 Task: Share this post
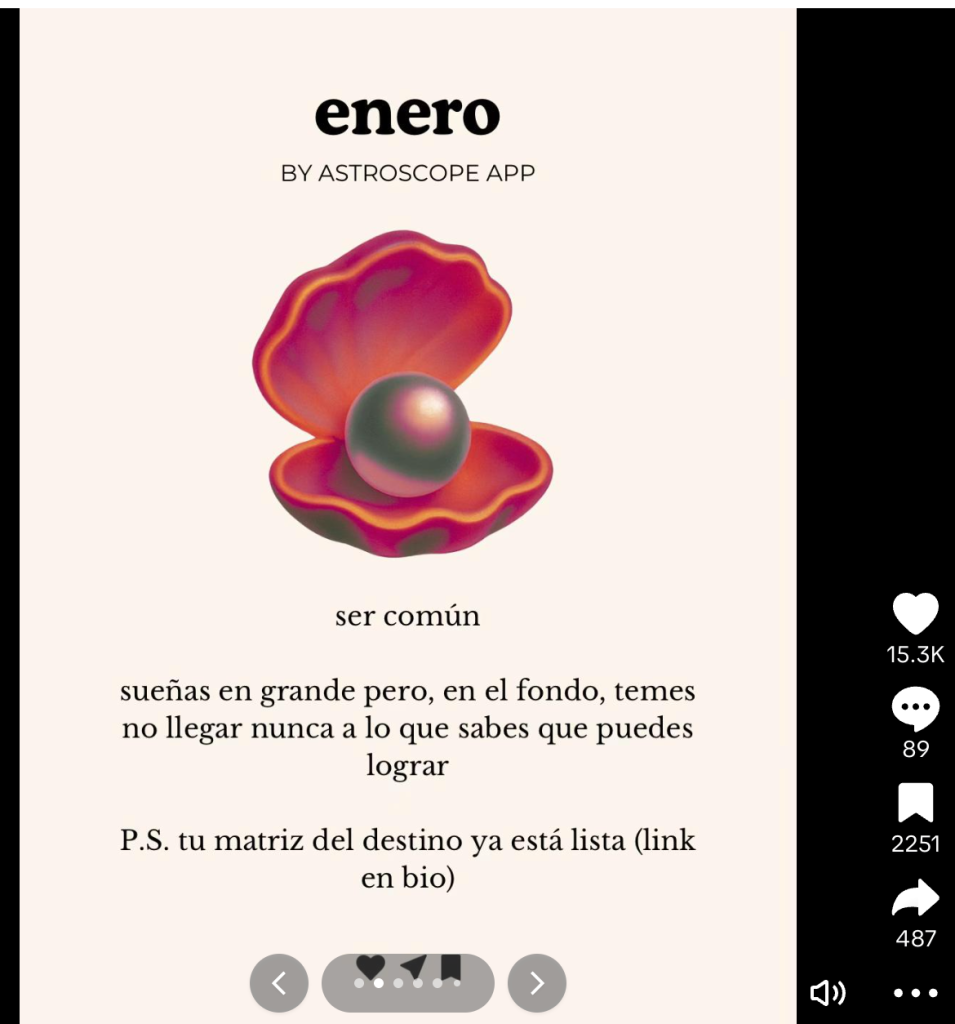pos(915,899)
